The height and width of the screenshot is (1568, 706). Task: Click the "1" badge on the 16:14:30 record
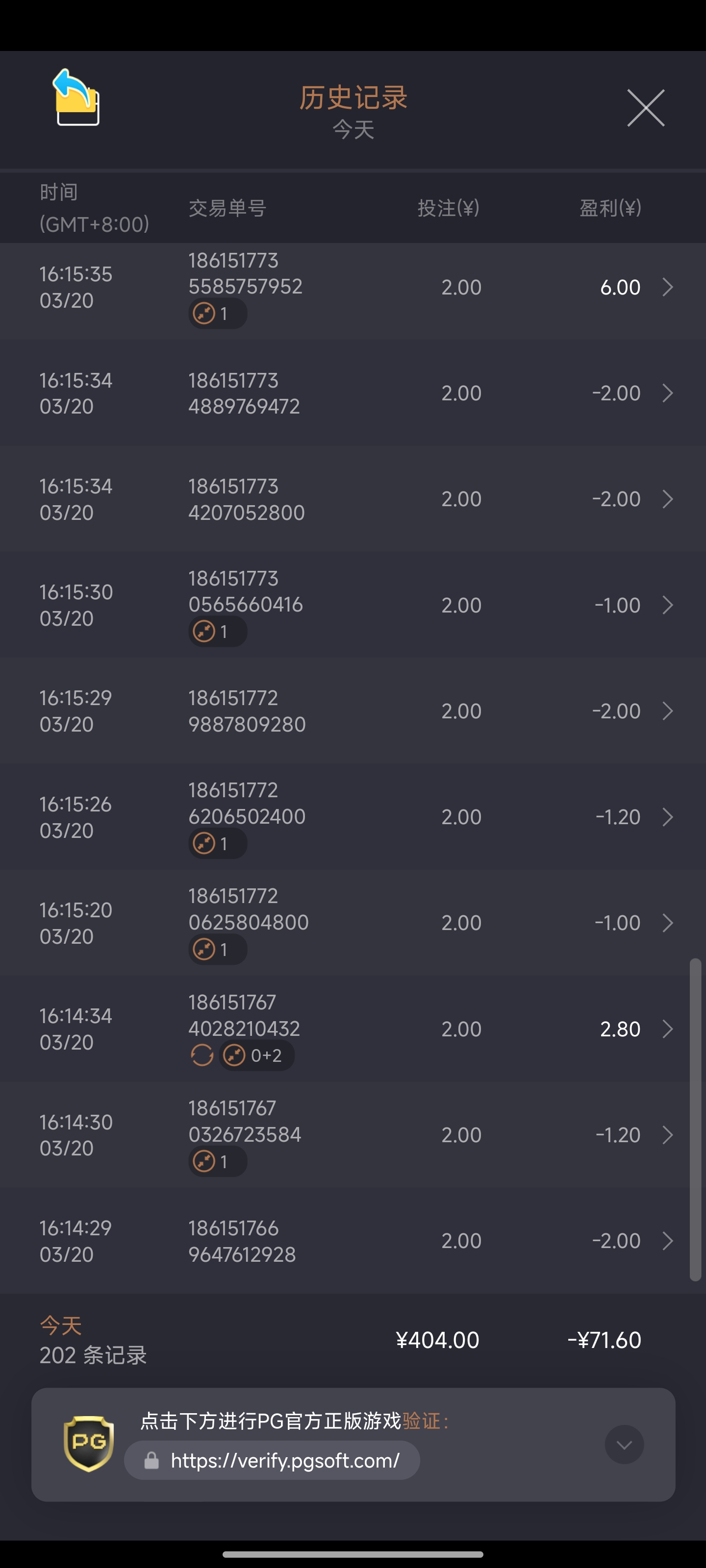point(218,1161)
